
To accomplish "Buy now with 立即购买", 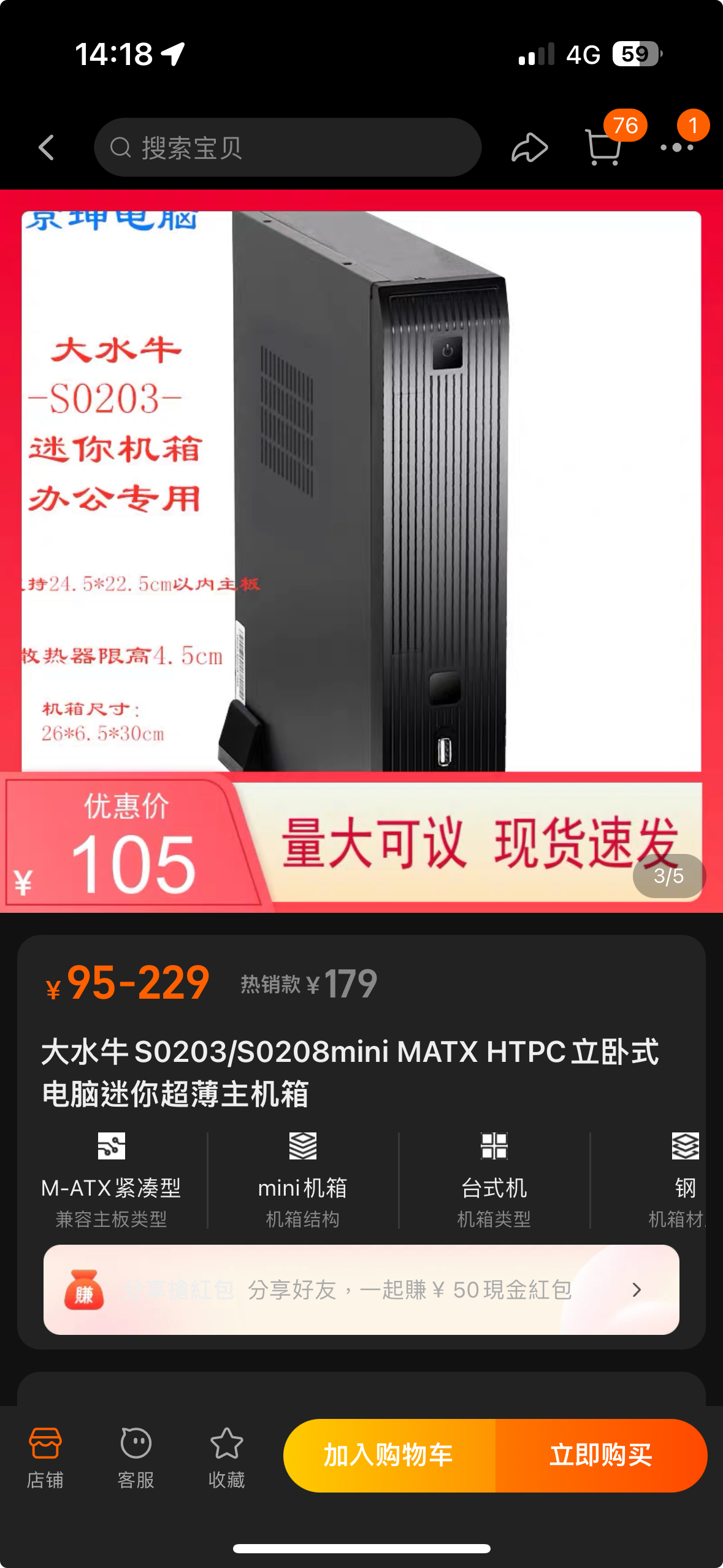I will point(601,1455).
